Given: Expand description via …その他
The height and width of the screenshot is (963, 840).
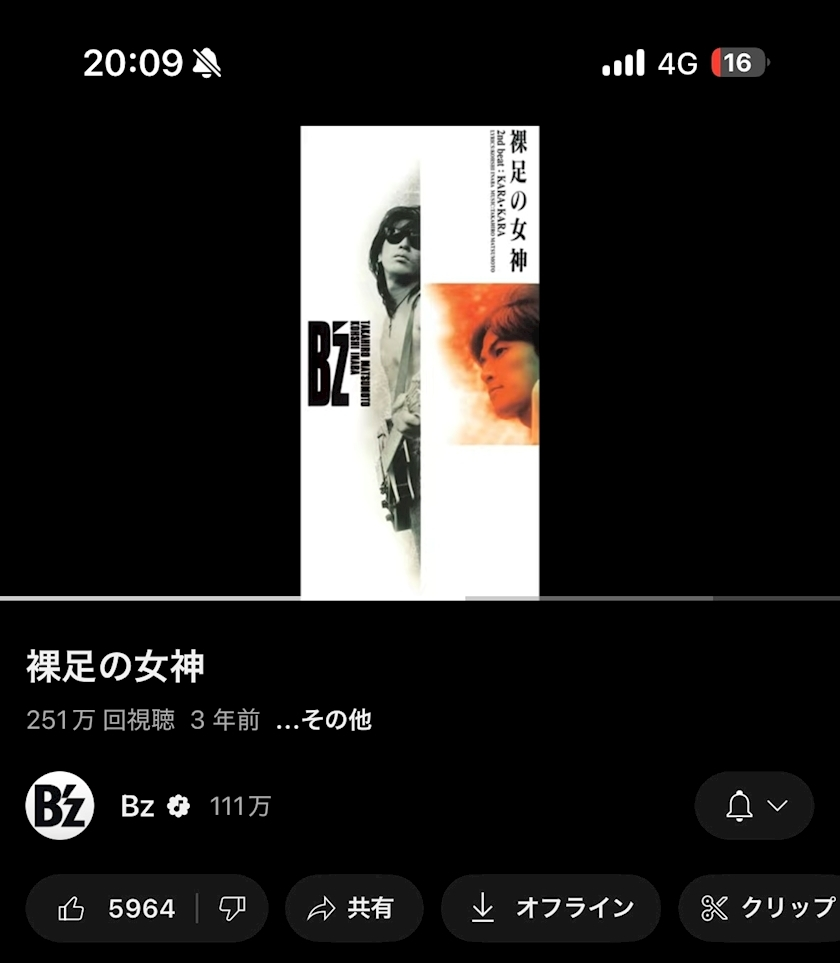Looking at the screenshot, I should [323, 720].
